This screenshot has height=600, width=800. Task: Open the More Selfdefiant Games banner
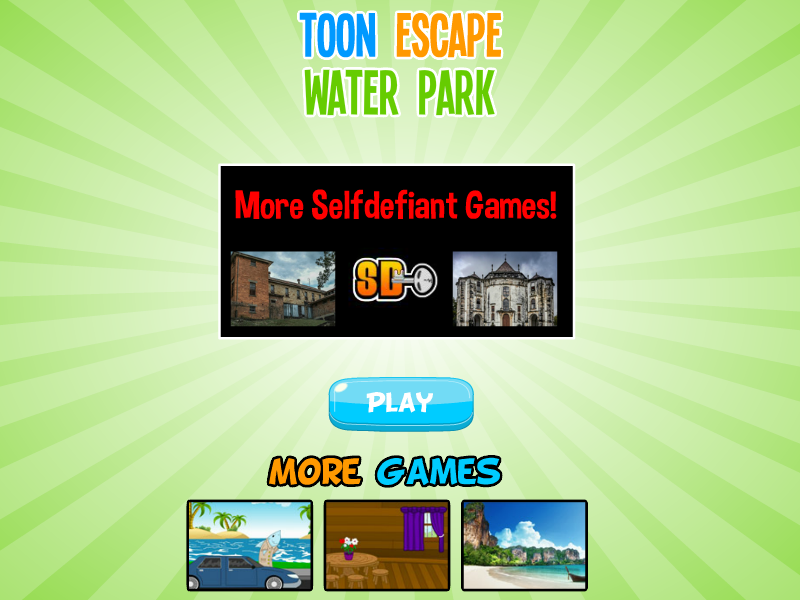[396, 251]
